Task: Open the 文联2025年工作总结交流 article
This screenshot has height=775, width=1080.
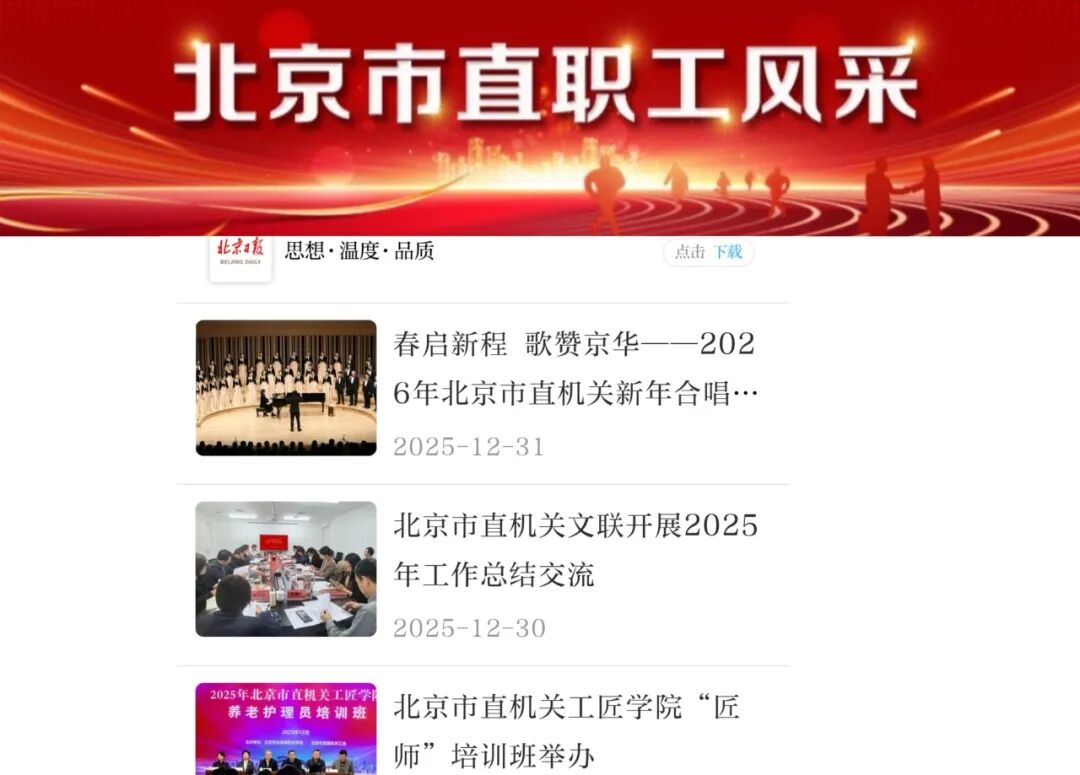Action: point(575,549)
